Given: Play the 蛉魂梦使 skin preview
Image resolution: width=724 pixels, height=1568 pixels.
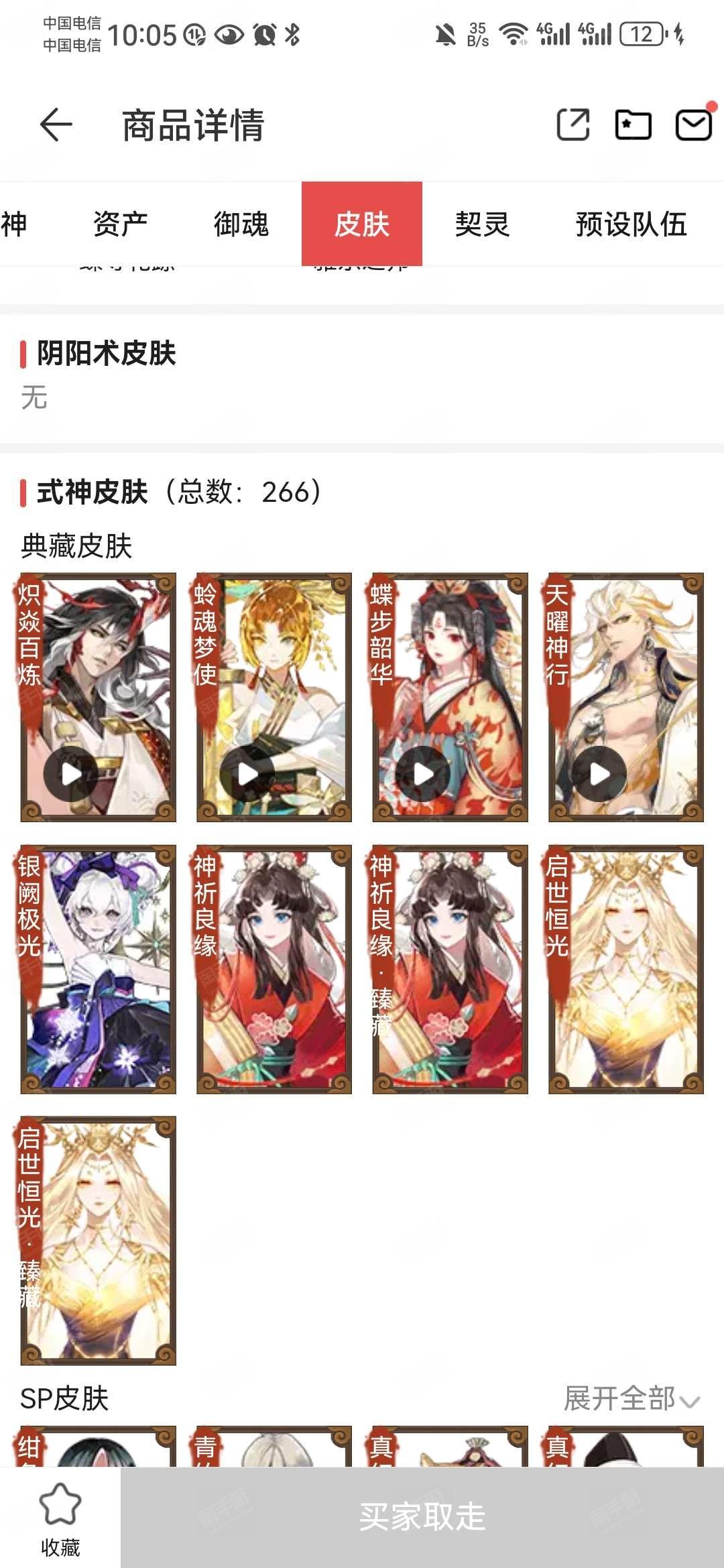Looking at the screenshot, I should point(247,774).
